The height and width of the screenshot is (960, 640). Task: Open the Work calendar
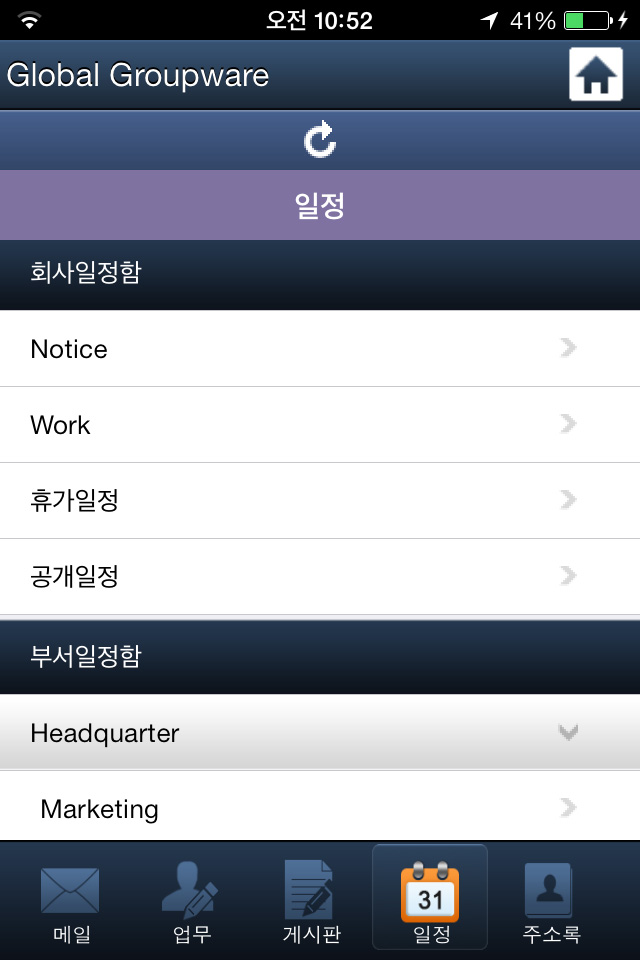320,424
